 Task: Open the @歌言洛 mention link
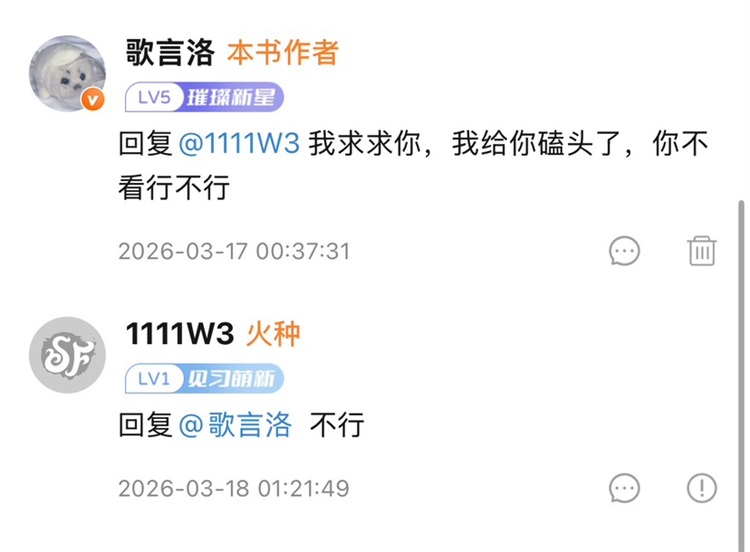click(236, 425)
